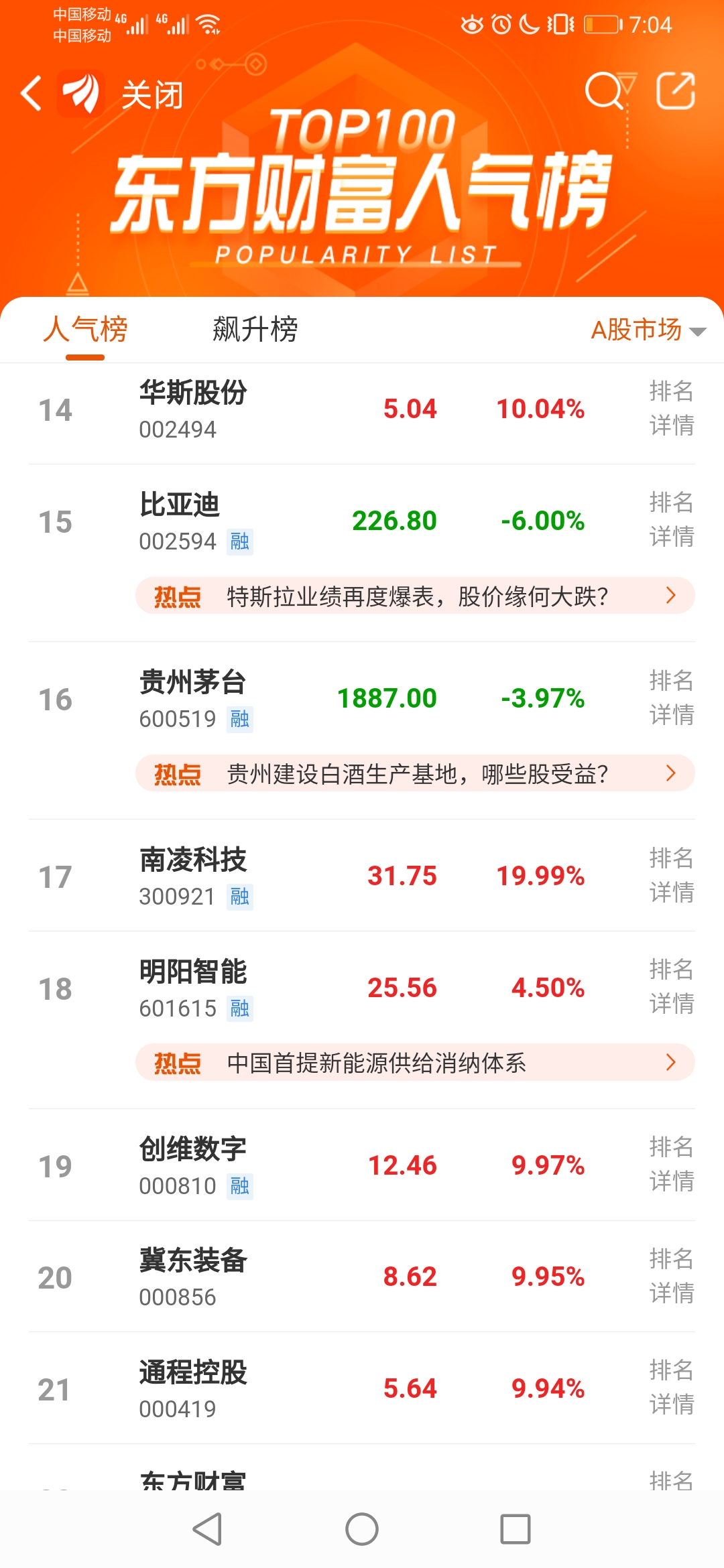Open 华斯股份 stock row
Screen dimensions: 724x1568
pyautogui.click(x=302, y=409)
